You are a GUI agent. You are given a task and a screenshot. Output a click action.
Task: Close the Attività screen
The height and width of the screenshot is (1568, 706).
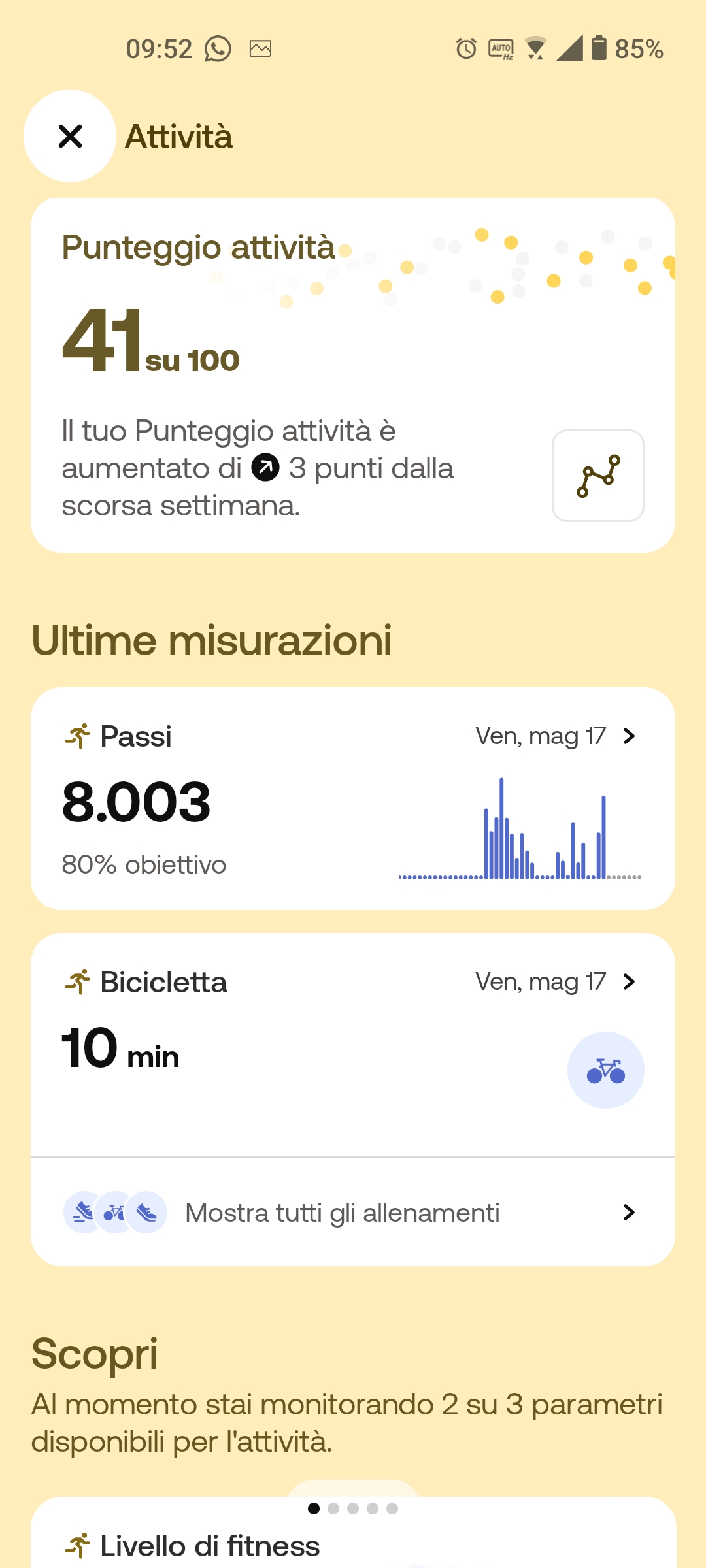point(70,136)
